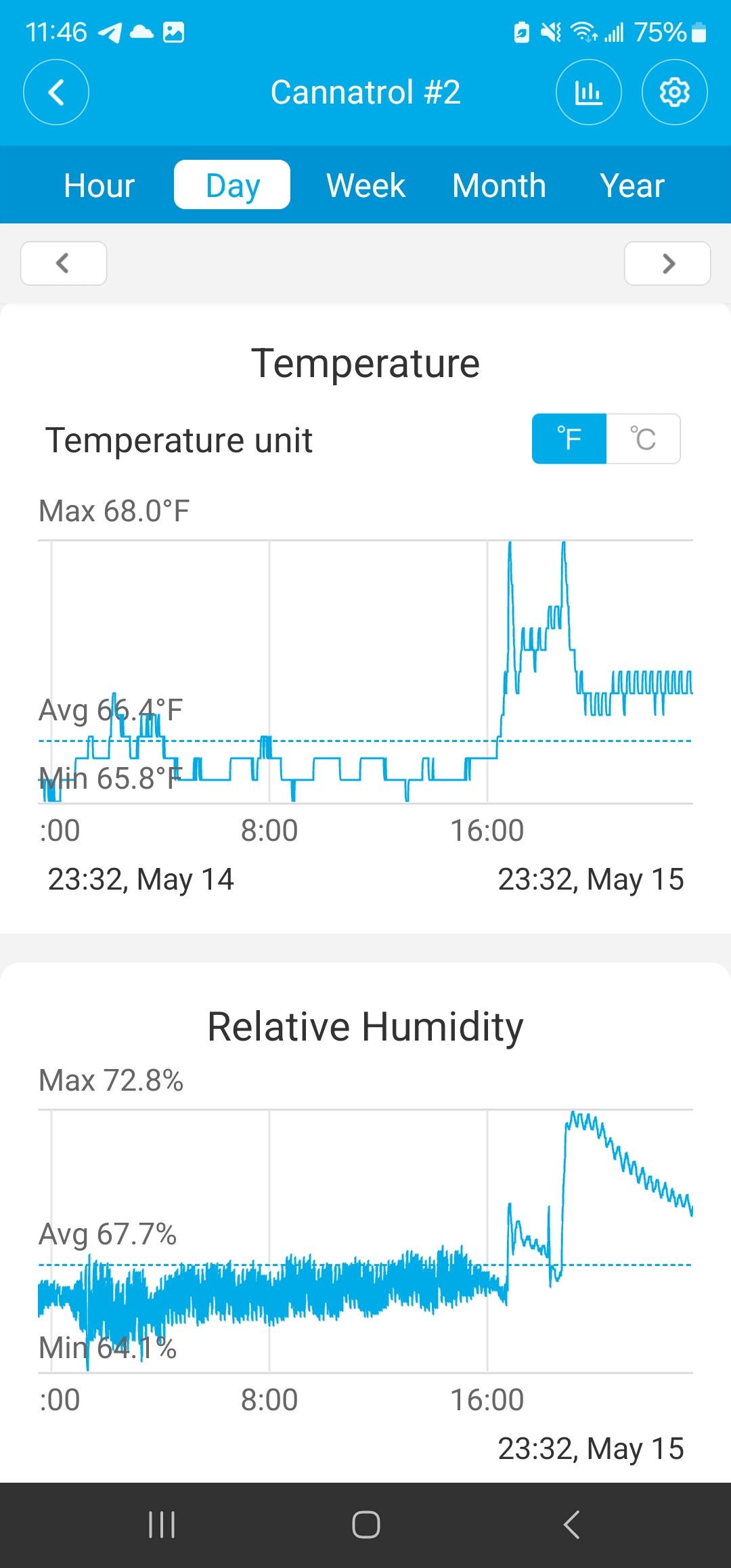
Task: Go to the next day
Action: pyautogui.click(x=667, y=263)
